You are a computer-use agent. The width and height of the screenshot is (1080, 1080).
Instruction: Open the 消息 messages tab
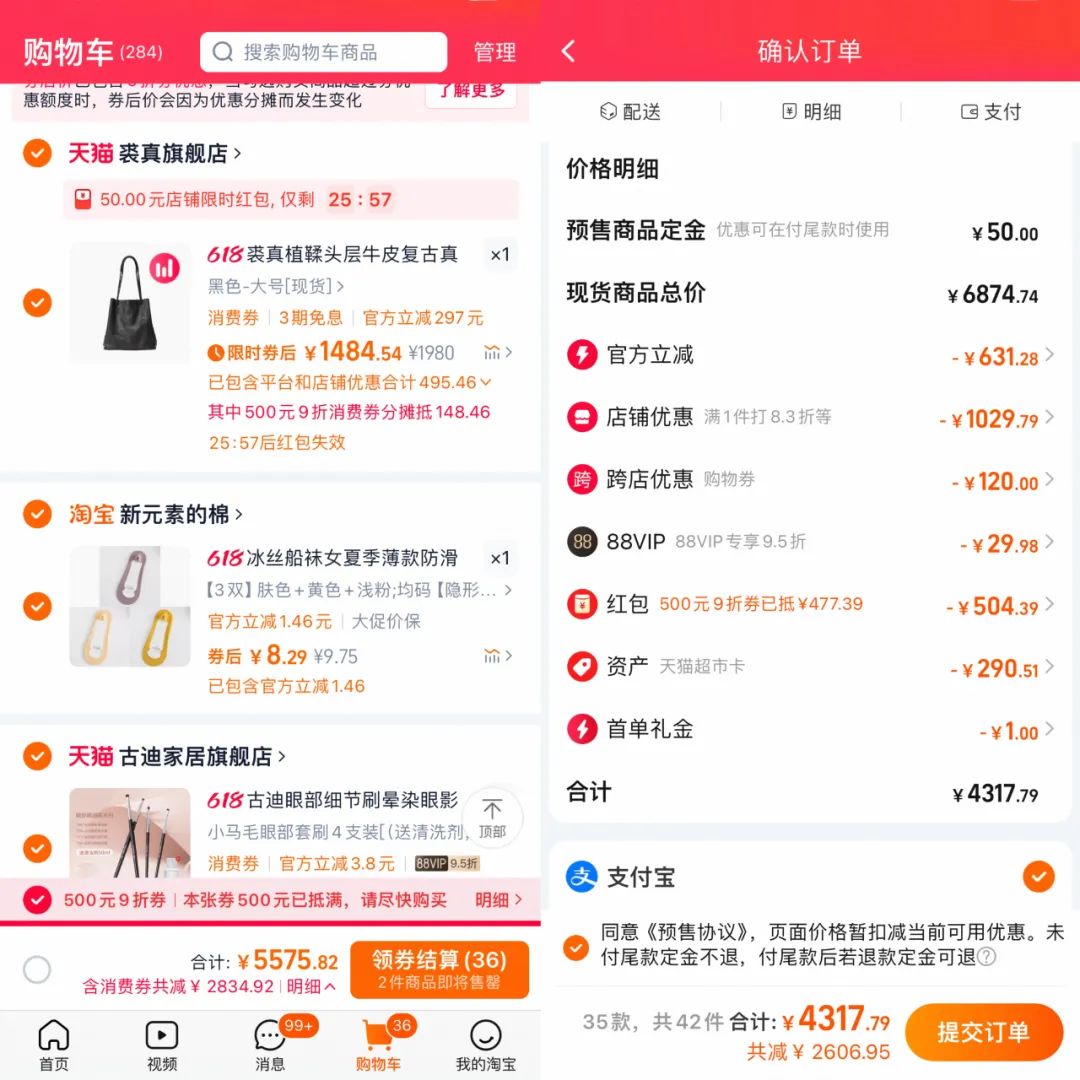point(270,1045)
